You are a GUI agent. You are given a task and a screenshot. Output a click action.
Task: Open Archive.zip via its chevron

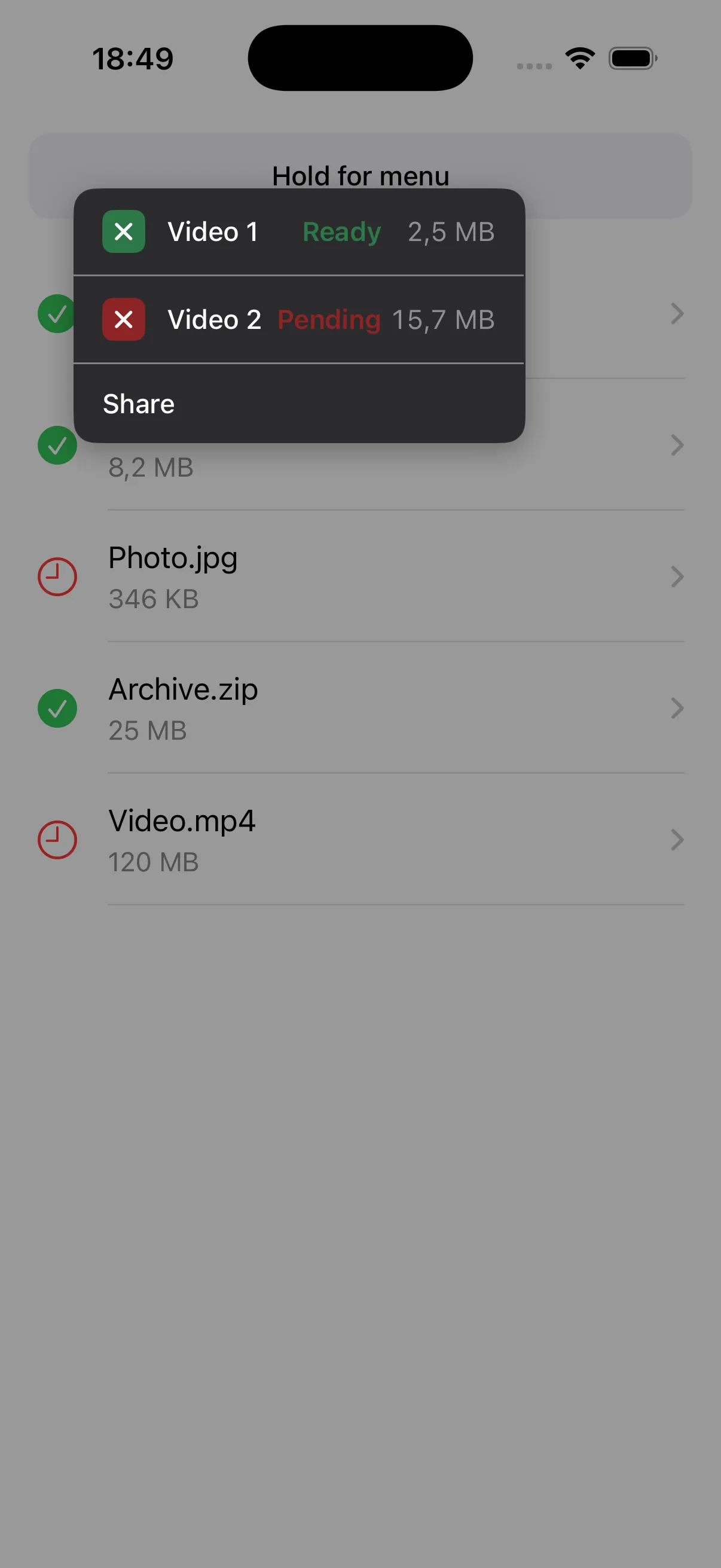(677, 708)
